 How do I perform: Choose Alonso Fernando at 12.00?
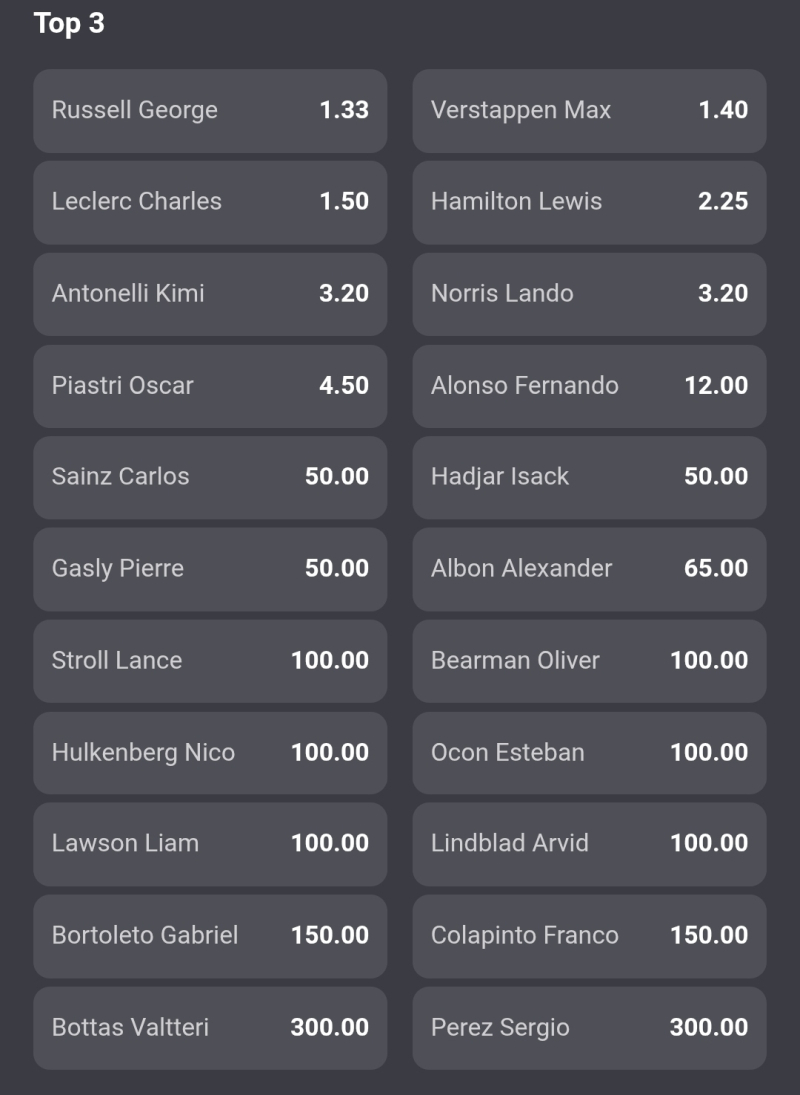pyautogui.click(x=589, y=386)
